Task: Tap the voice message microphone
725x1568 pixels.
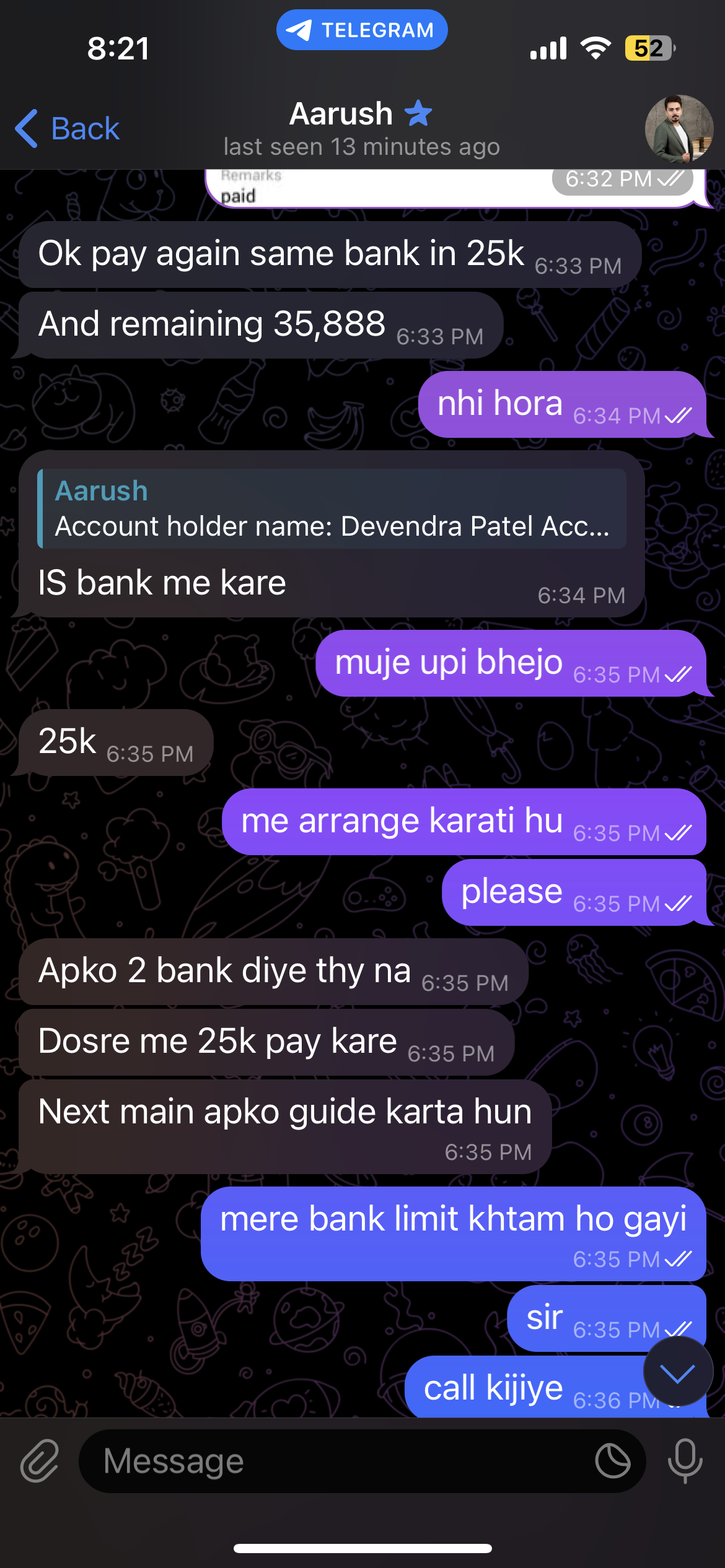Action: [685, 1461]
